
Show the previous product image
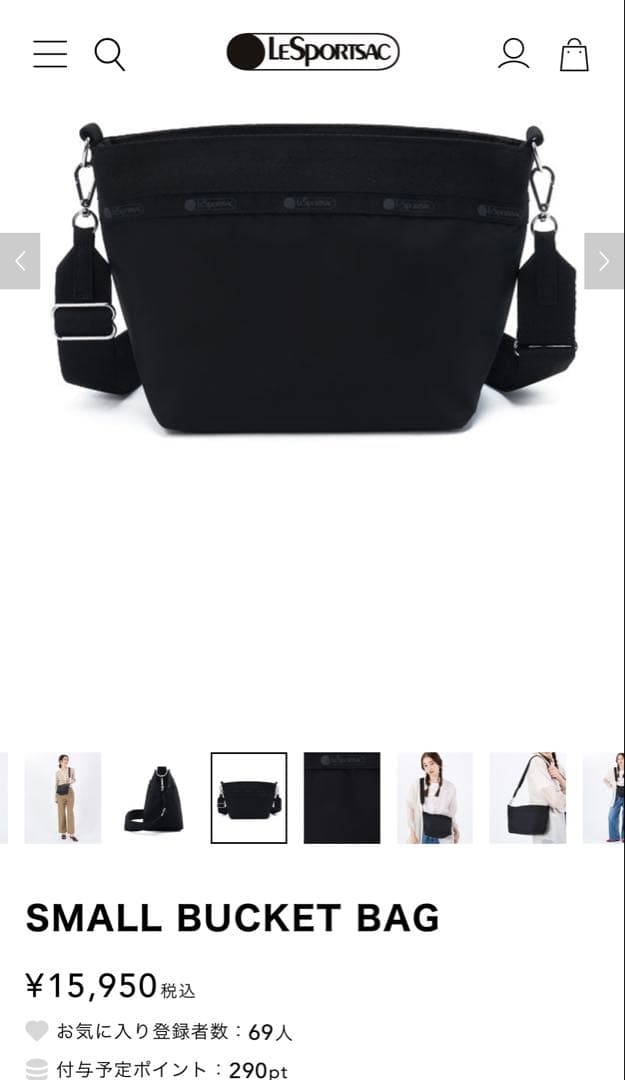tap(20, 261)
